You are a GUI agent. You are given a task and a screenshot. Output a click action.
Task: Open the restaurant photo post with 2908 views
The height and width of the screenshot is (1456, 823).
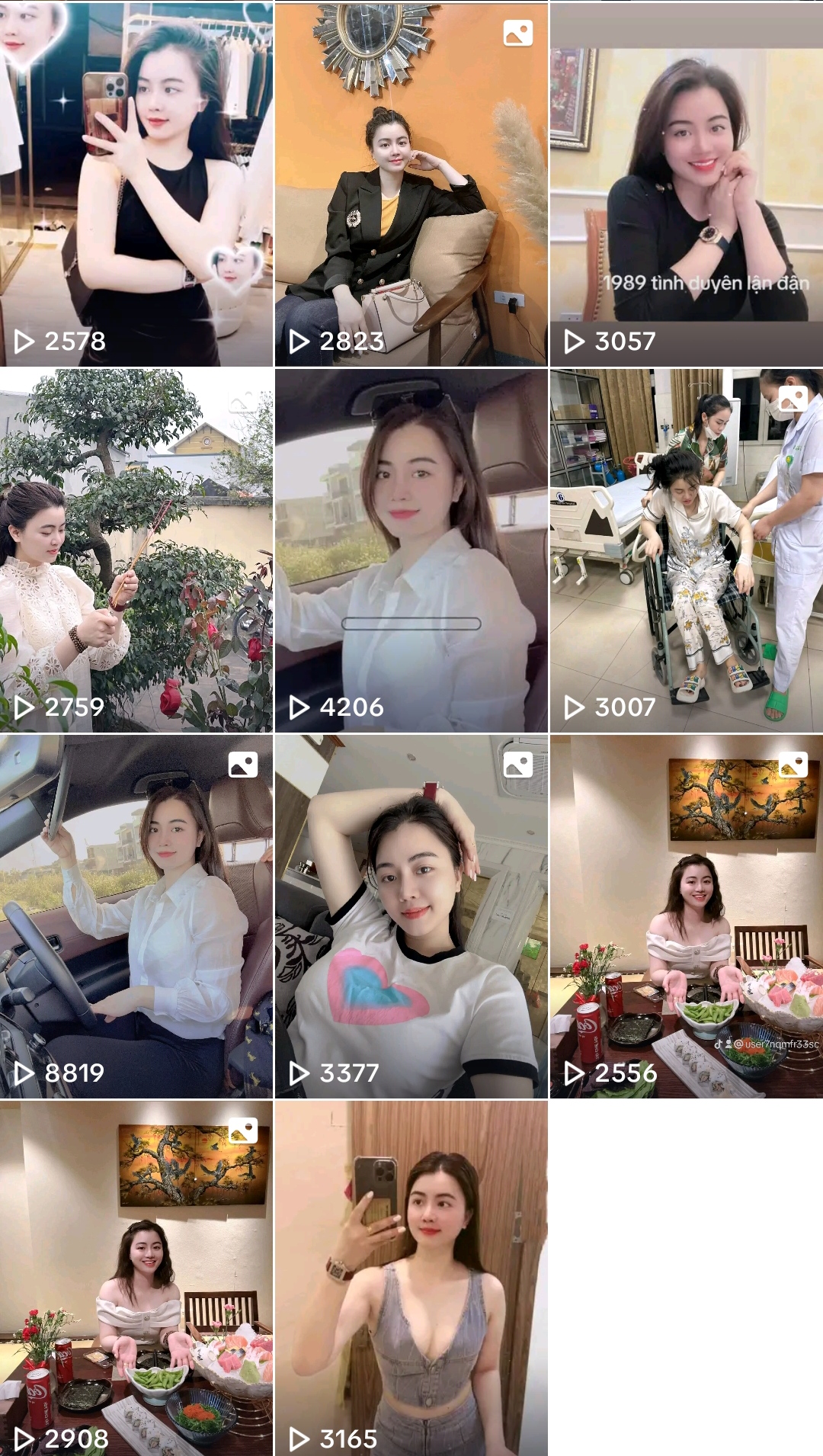pyautogui.click(x=136, y=1278)
